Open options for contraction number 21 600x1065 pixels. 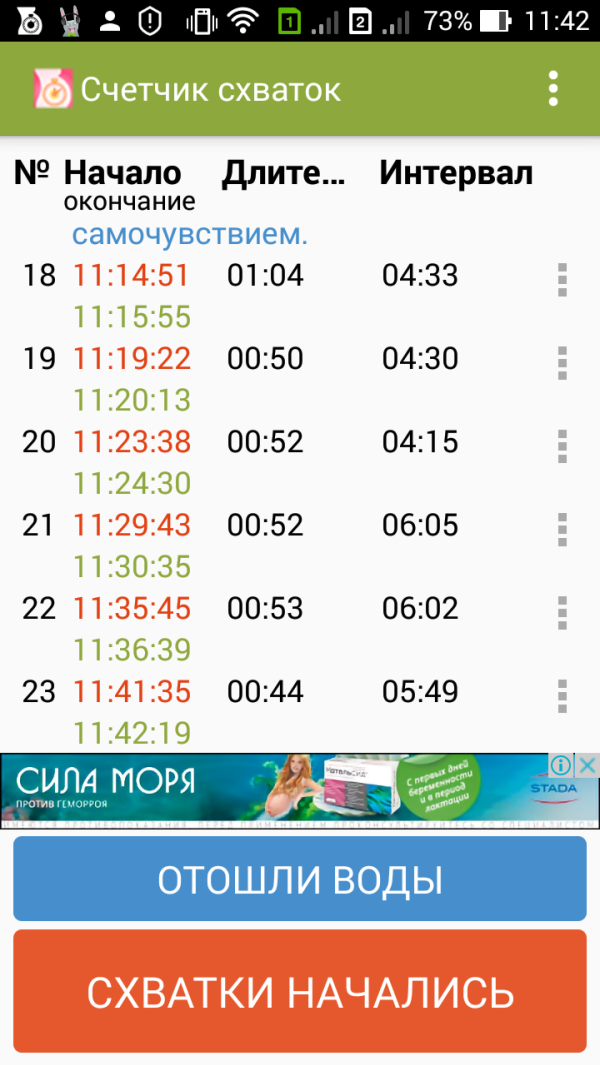[x=562, y=529]
